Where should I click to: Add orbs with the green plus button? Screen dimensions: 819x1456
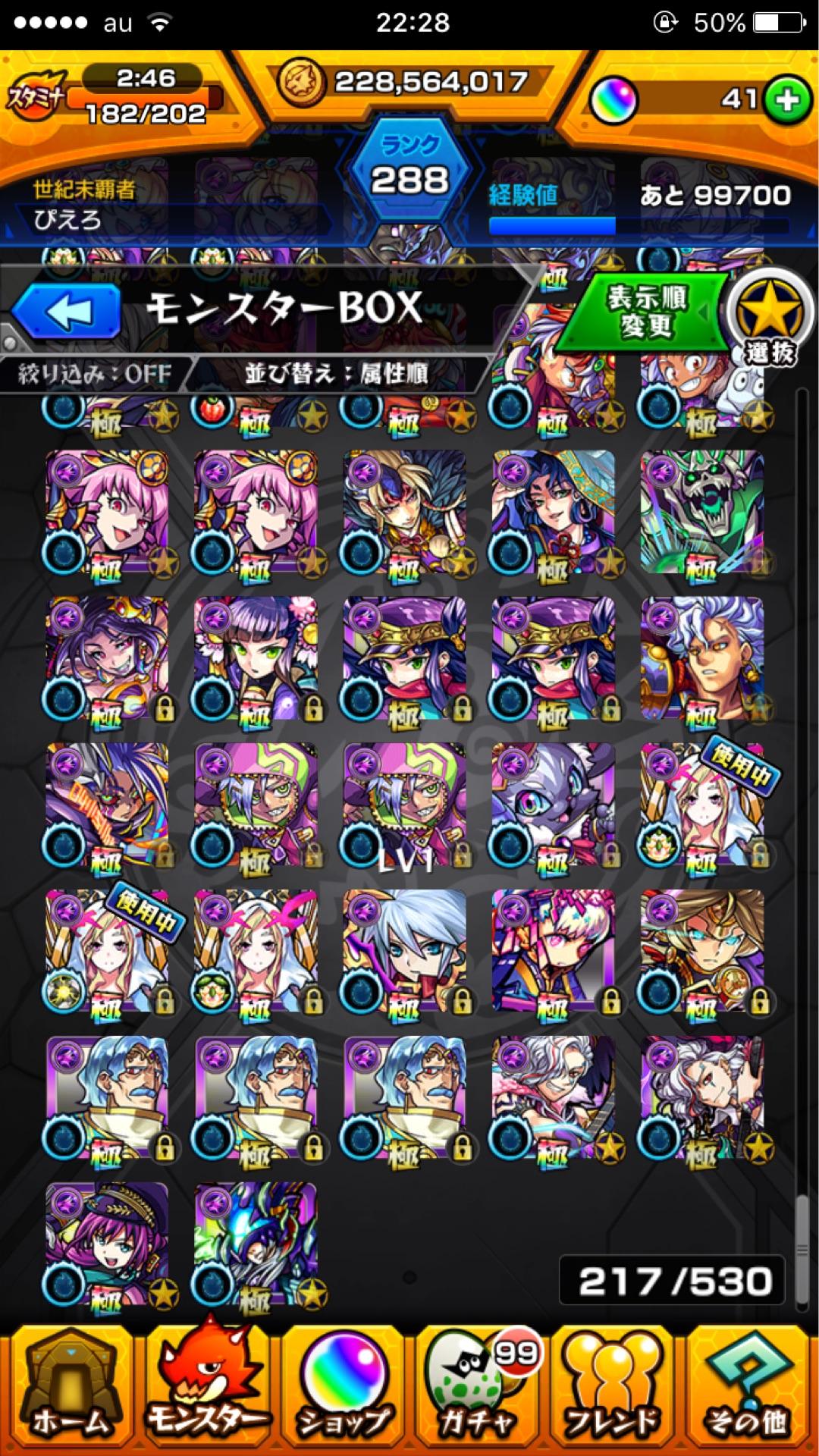click(786, 100)
